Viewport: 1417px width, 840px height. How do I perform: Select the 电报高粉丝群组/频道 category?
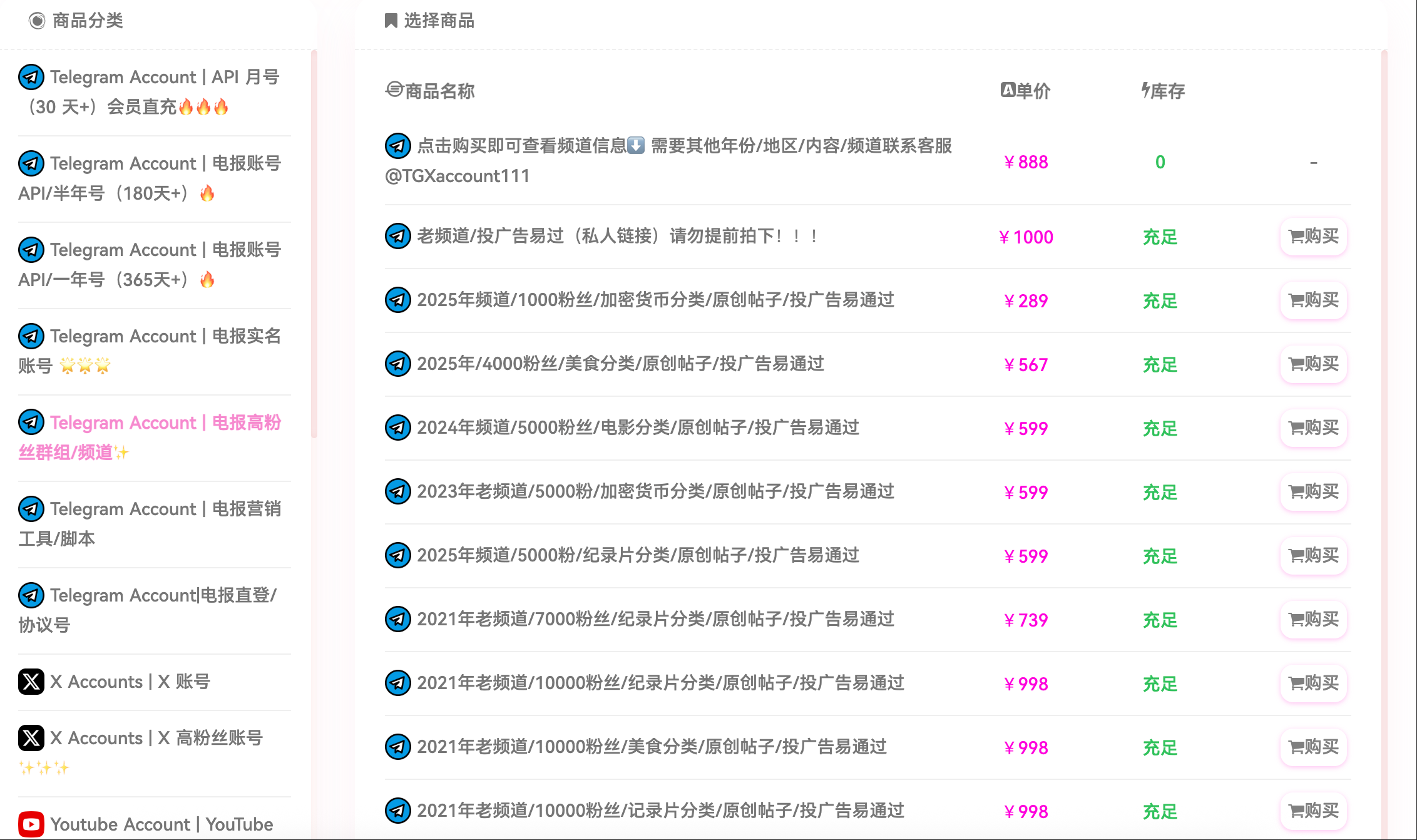150,437
